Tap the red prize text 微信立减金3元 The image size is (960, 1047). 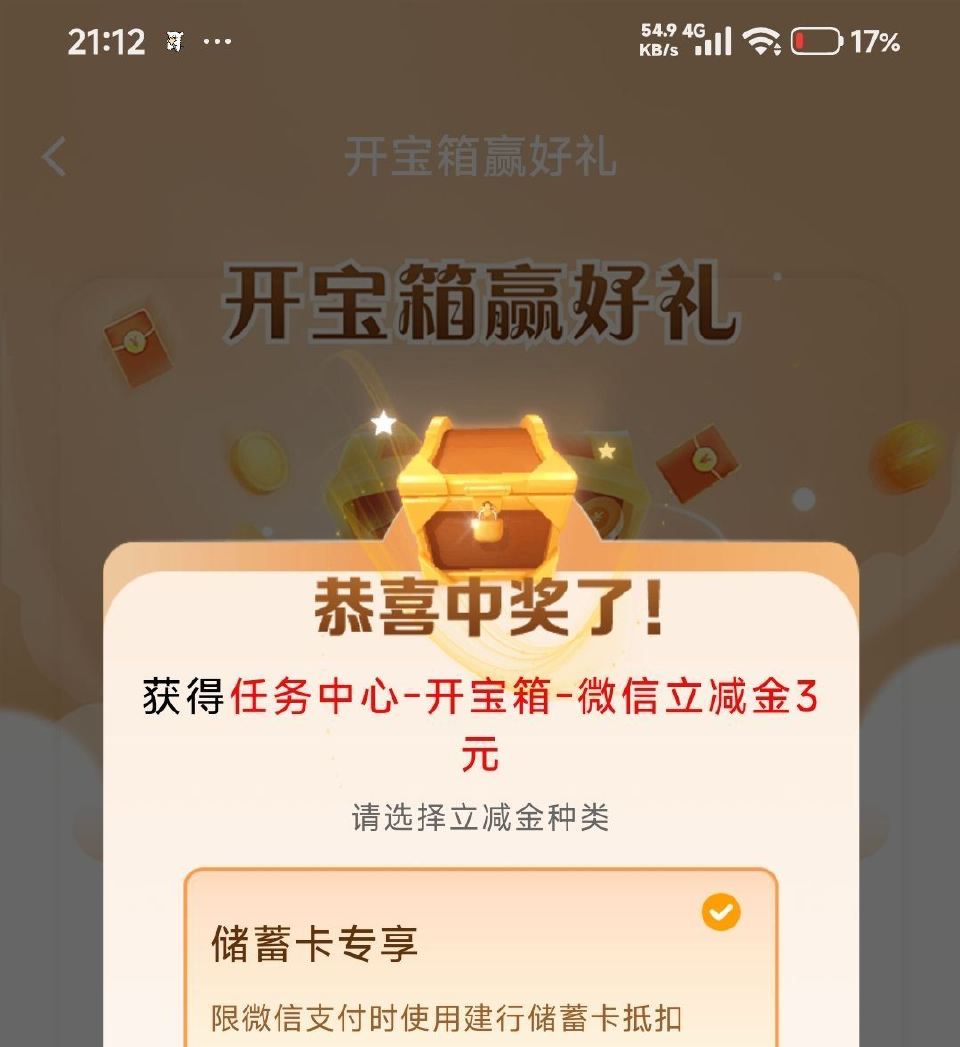click(x=650, y=700)
